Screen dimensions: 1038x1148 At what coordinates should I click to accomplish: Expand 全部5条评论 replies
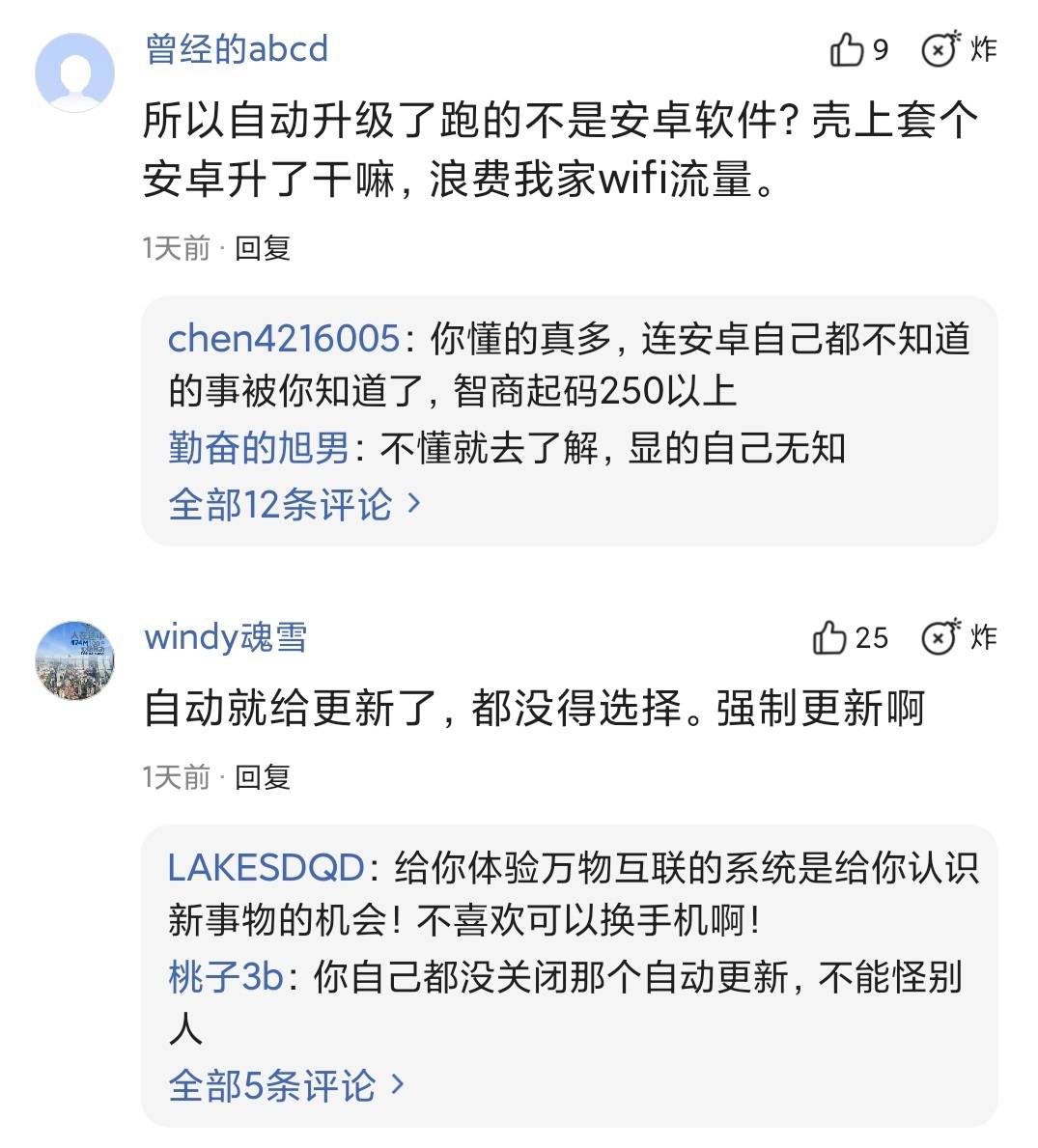click(x=286, y=1086)
